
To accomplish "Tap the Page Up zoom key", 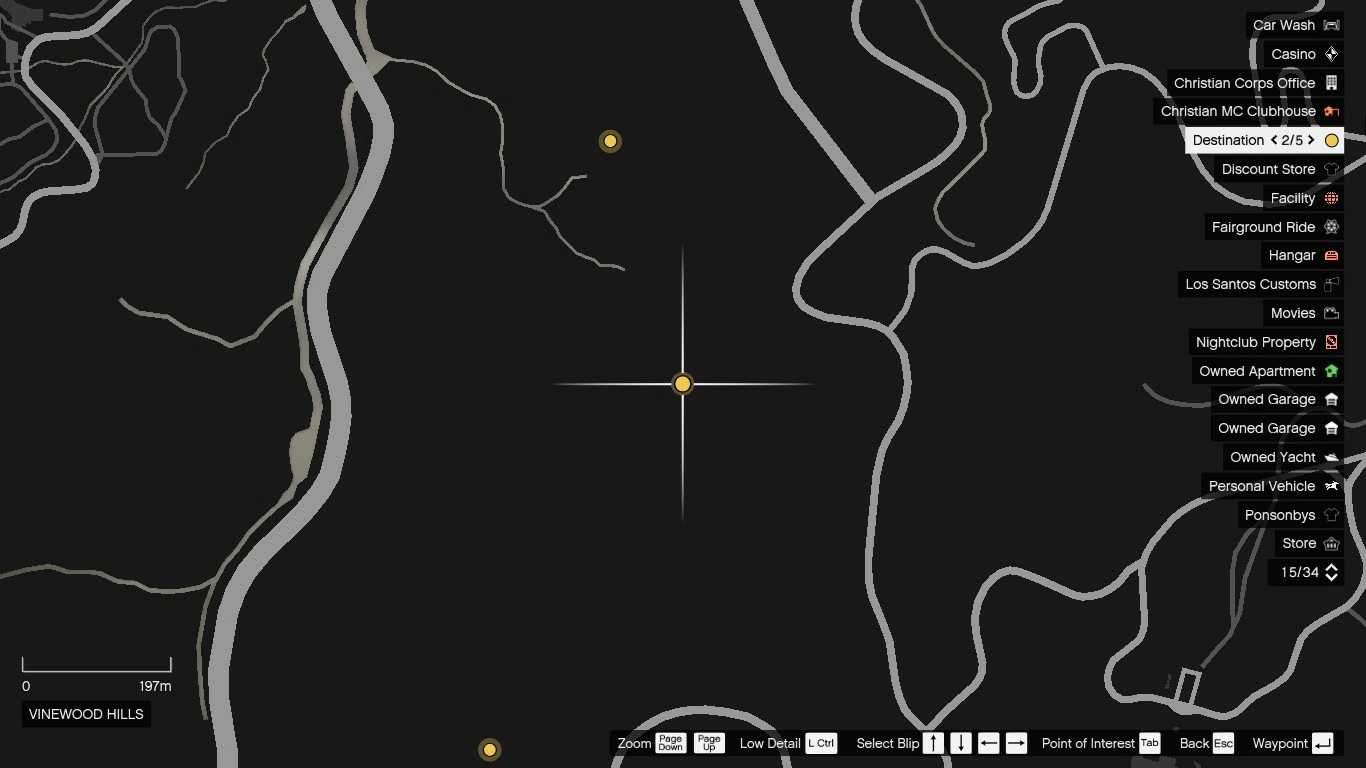I will pos(709,743).
